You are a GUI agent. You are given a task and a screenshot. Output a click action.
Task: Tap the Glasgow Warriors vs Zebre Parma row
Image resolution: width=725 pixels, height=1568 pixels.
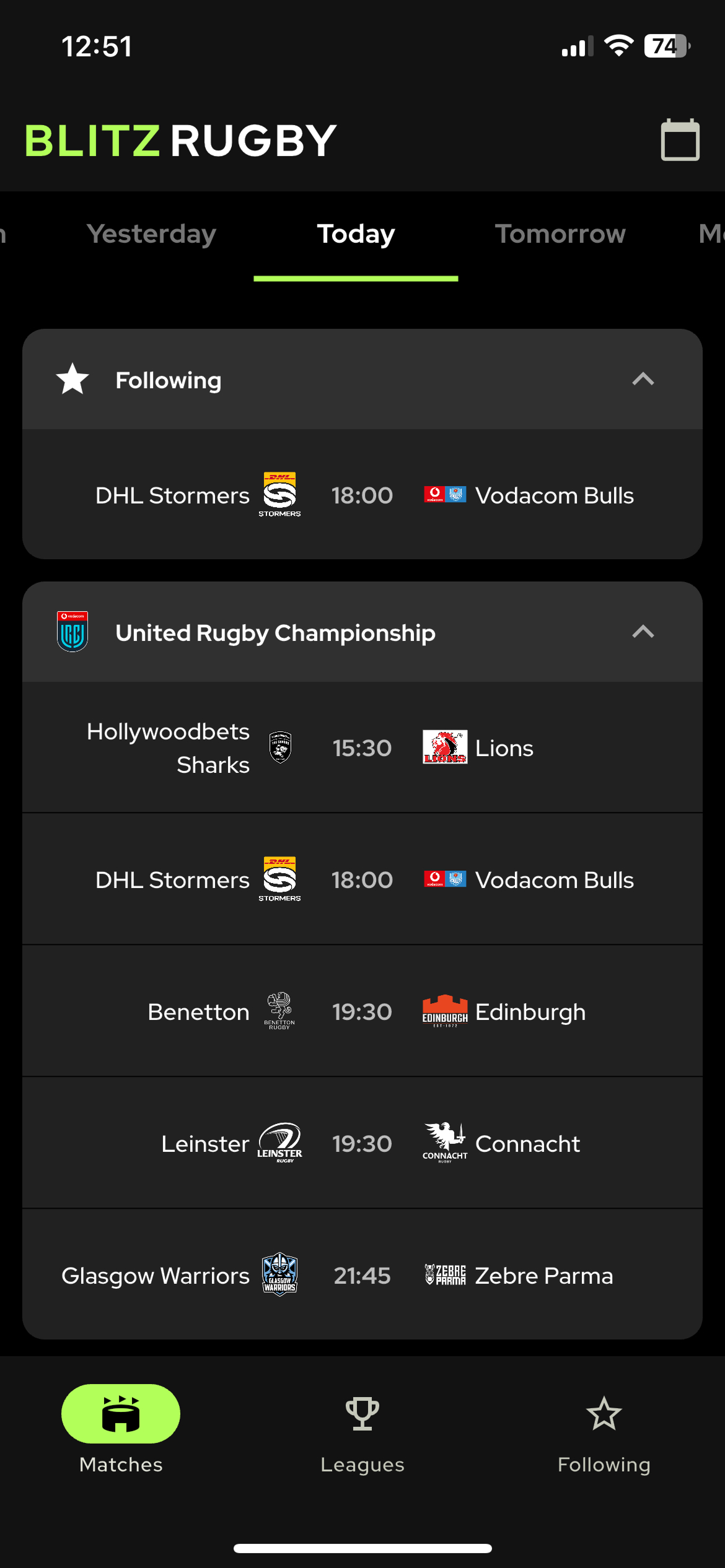click(362, 1275)
